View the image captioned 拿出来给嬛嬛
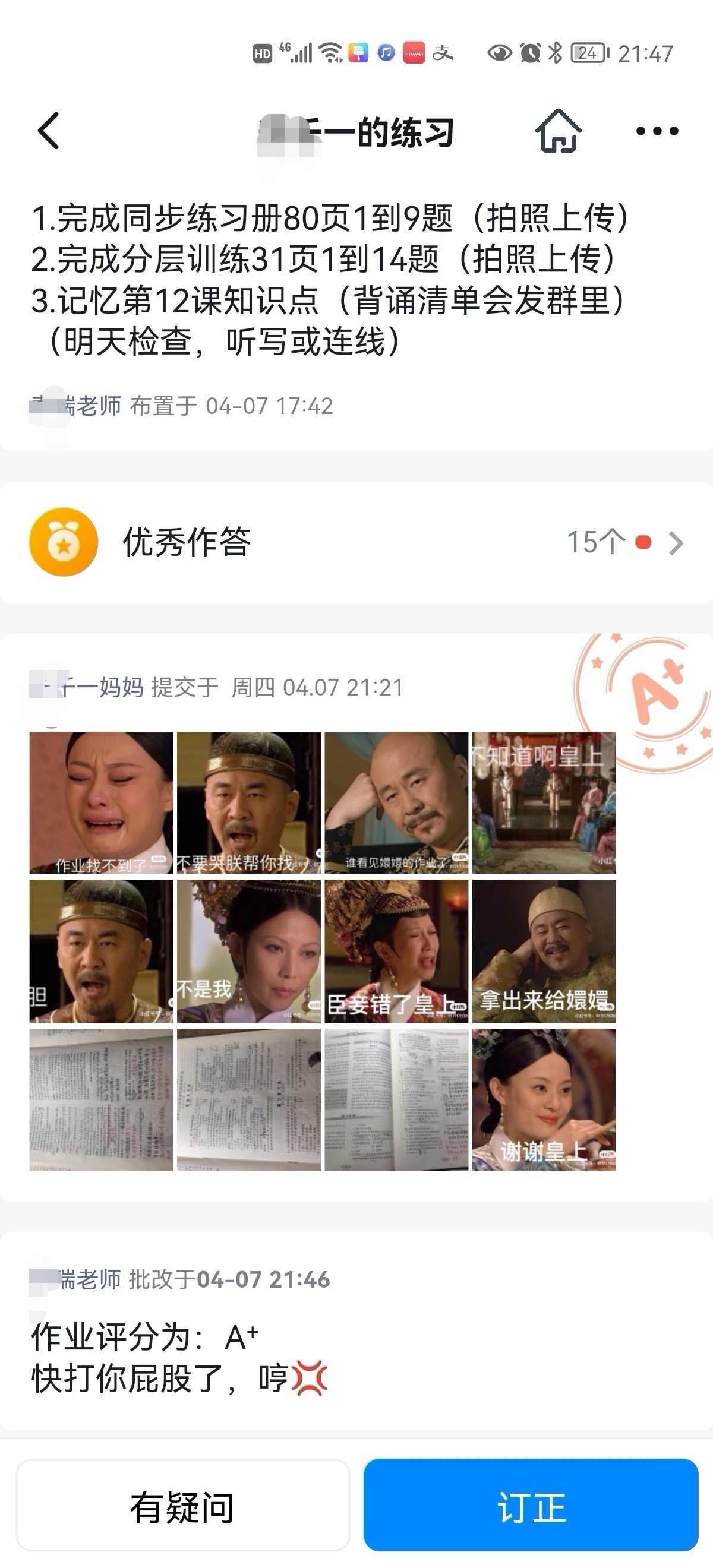Screen dimensions: 713x1568 [544, 951]
